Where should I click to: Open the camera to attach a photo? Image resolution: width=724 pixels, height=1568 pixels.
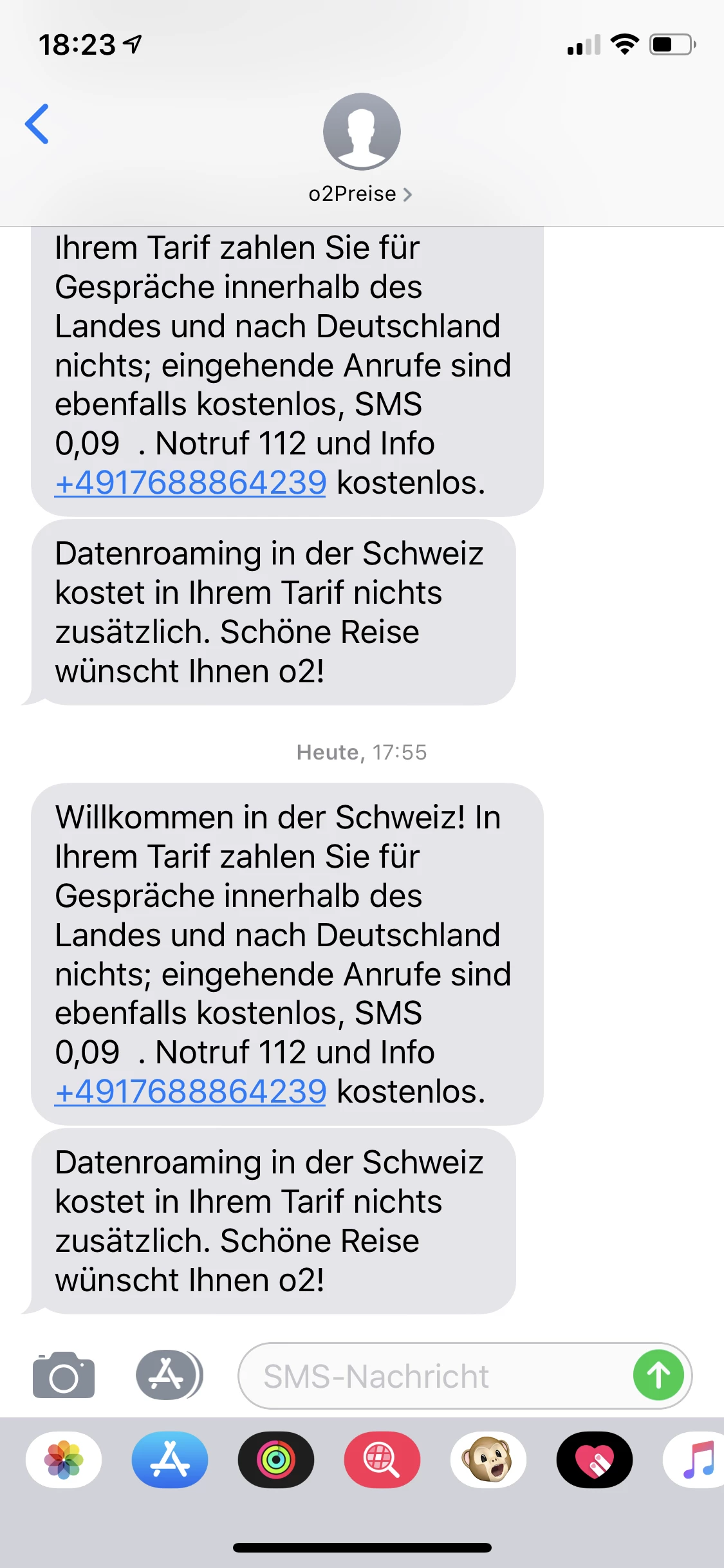coord(63,1376)
